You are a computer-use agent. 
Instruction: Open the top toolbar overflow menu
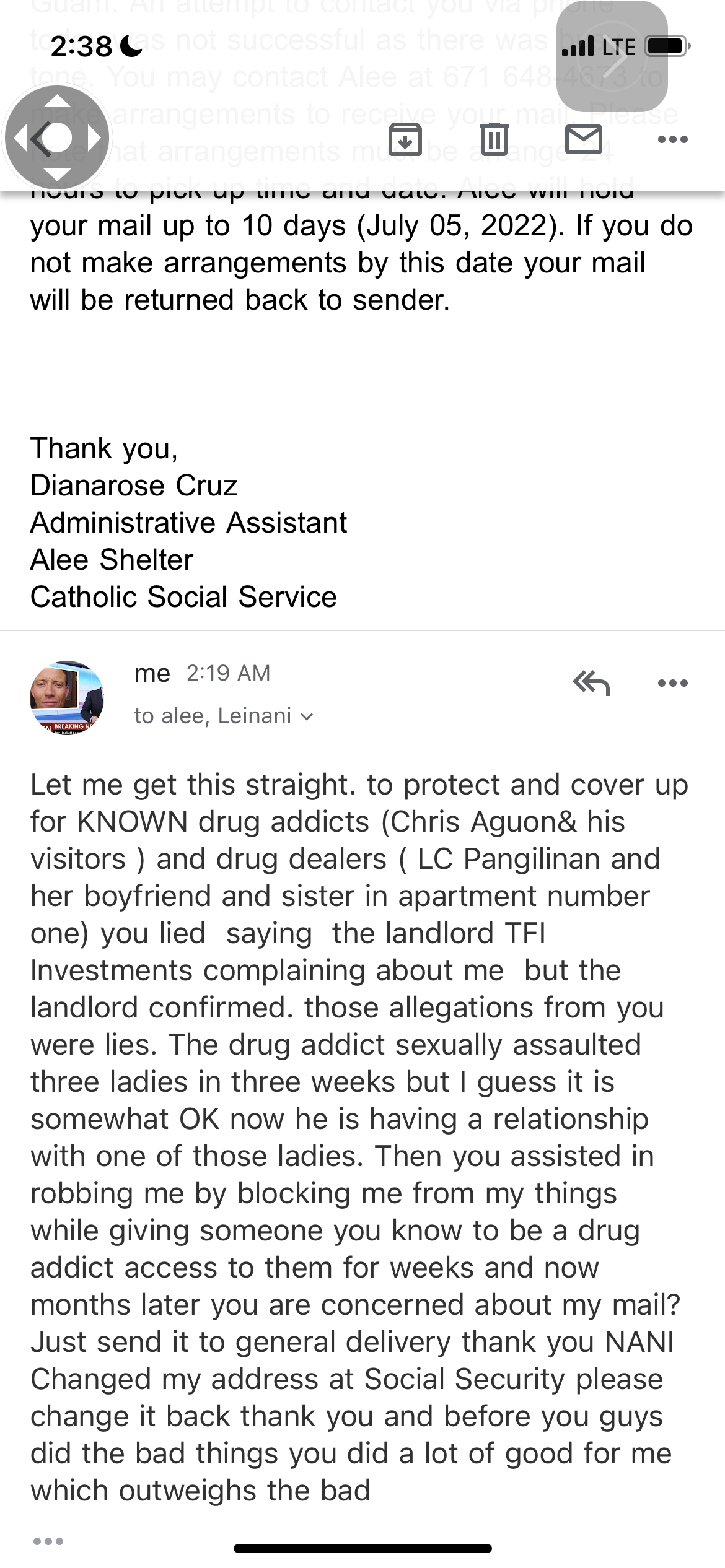point(672,139)
